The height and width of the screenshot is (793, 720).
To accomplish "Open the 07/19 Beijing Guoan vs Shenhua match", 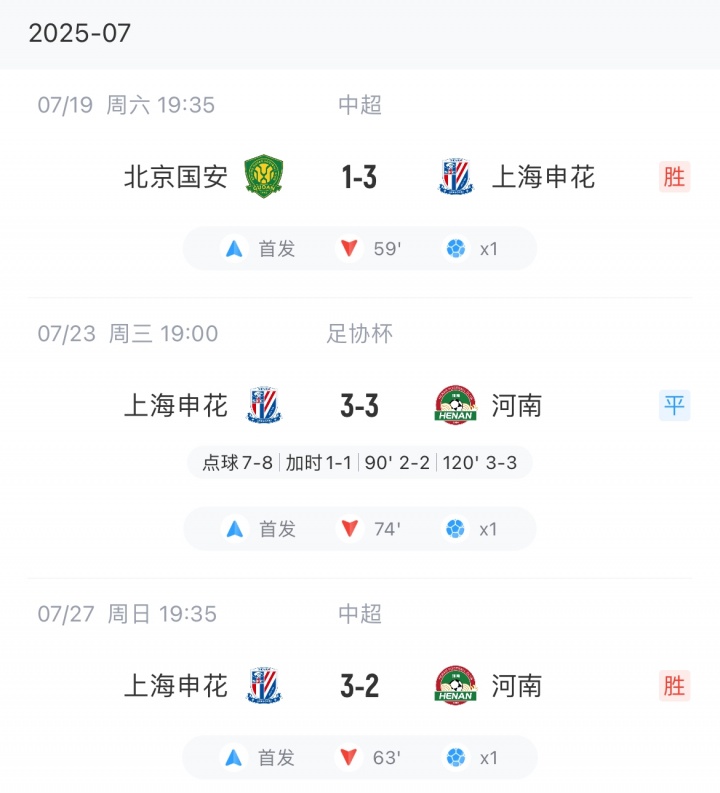I will (x=359, y=178).
